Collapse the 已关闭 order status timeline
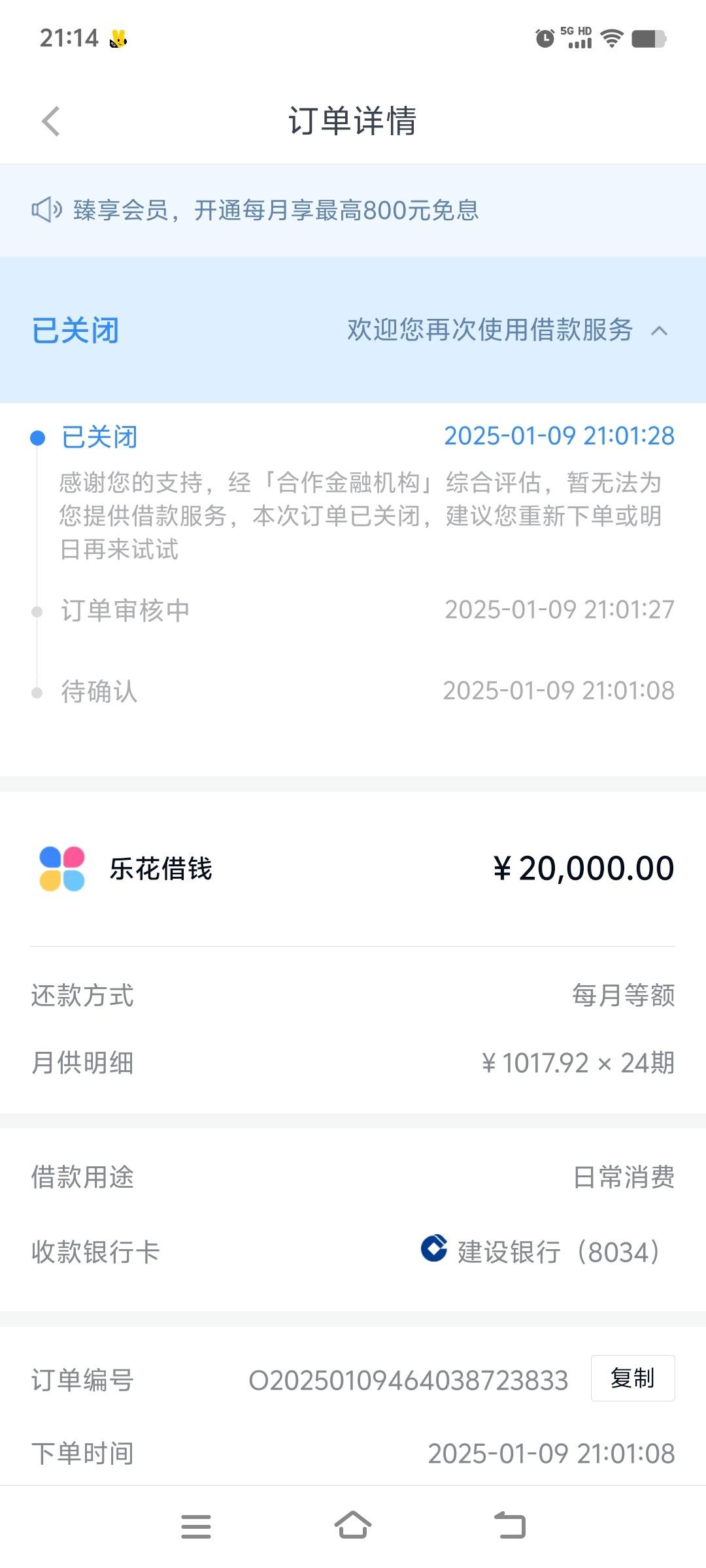The width and height of the screenshot is (706, 1568). point(660,331)
